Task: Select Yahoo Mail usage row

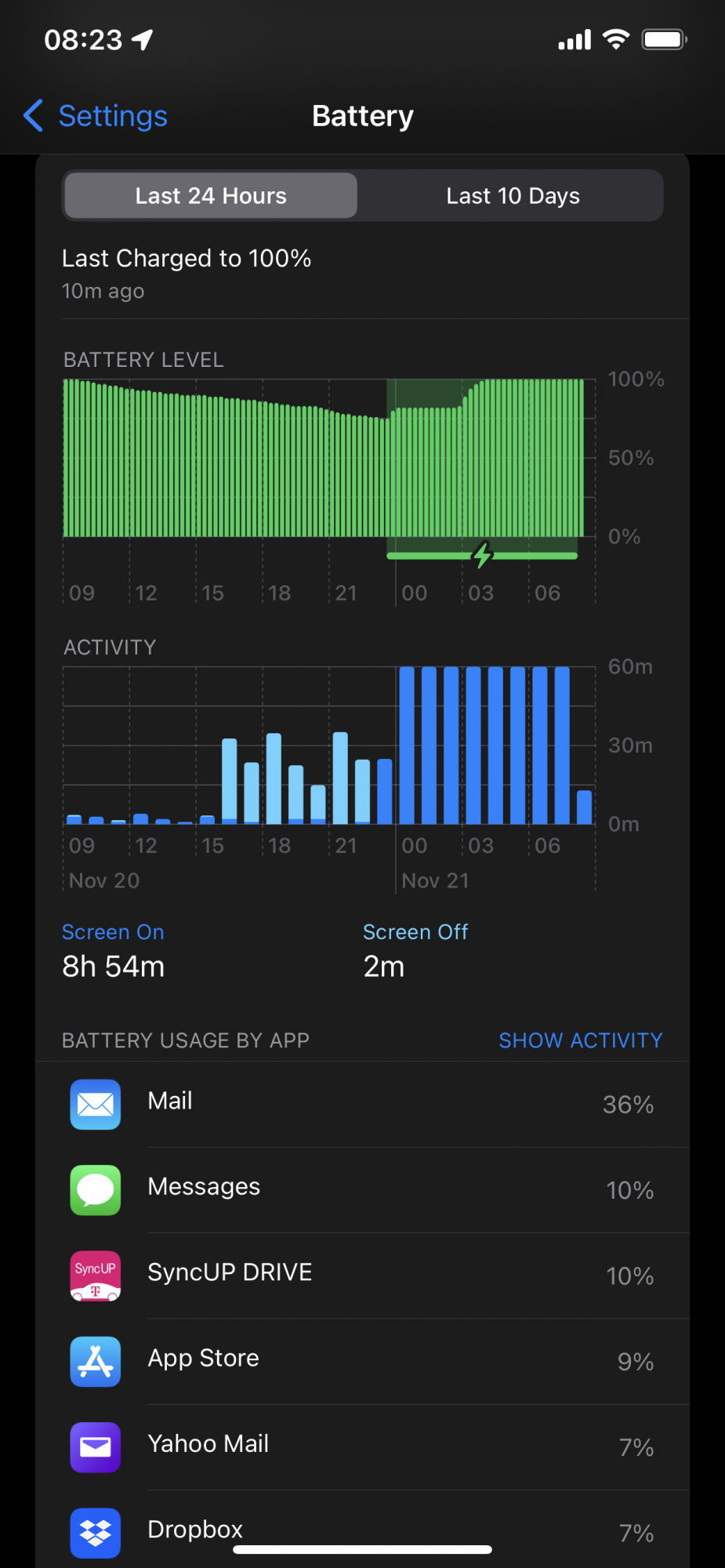Action: 362,1446
